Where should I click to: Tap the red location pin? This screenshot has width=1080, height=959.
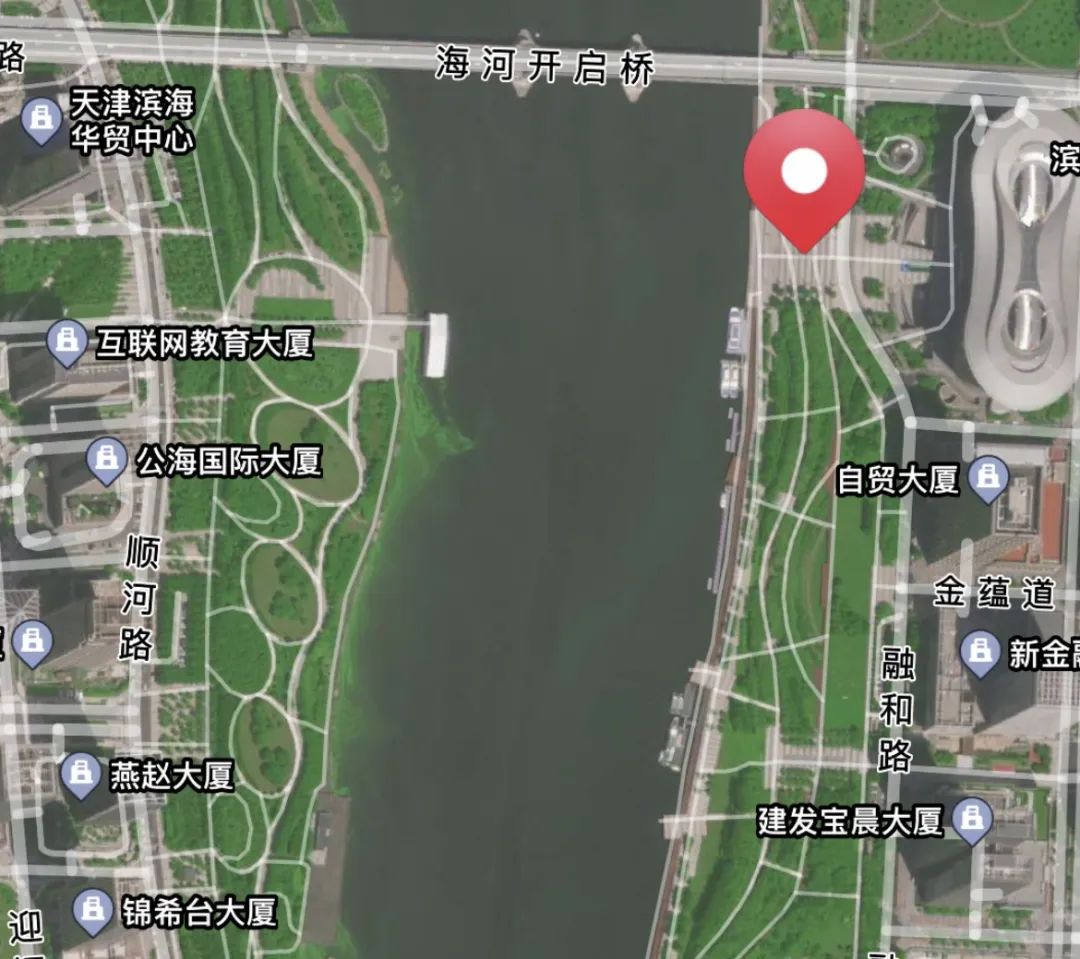coord(804,174)
